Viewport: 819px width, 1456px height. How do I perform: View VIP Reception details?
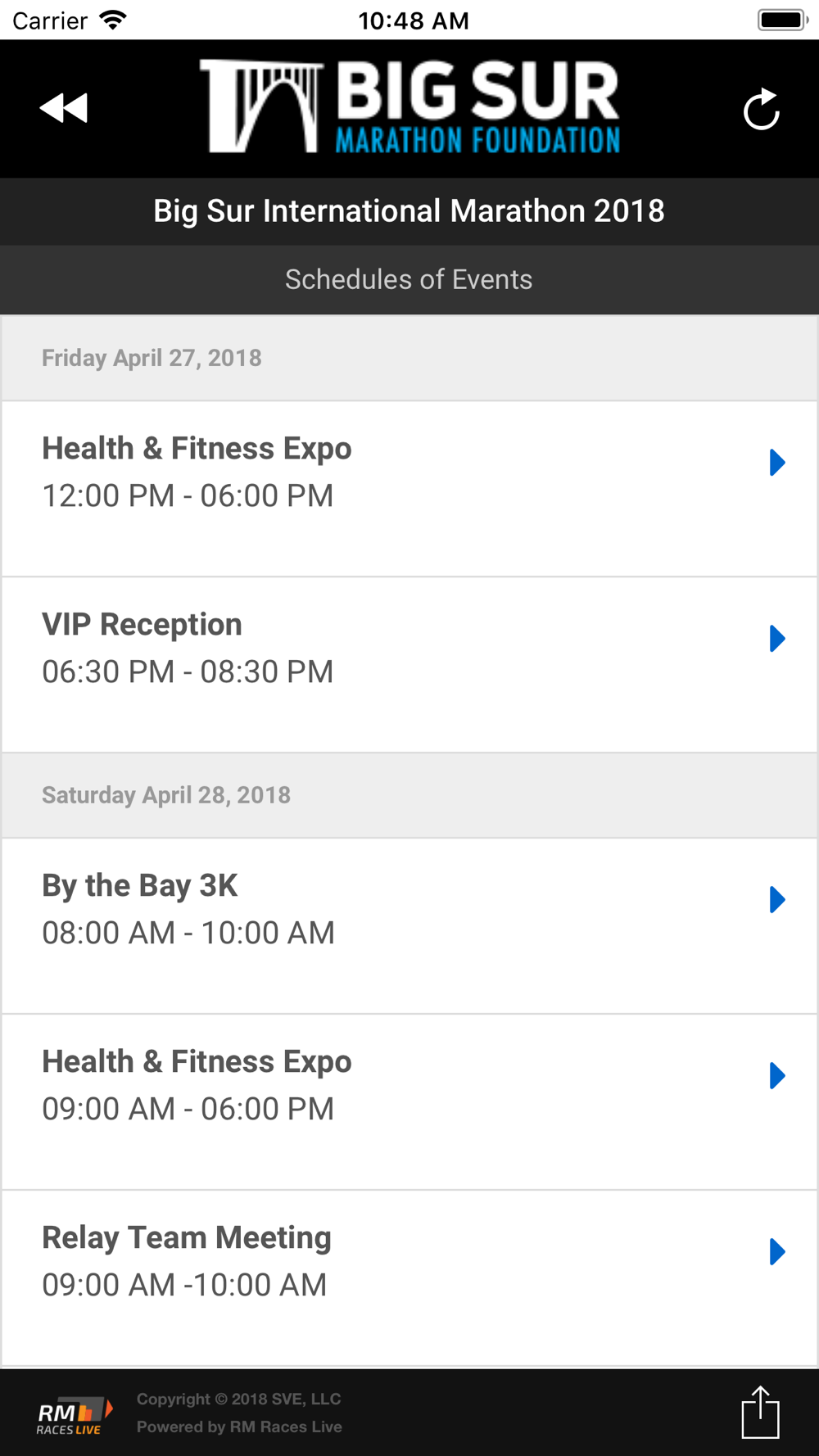[409, 665]
